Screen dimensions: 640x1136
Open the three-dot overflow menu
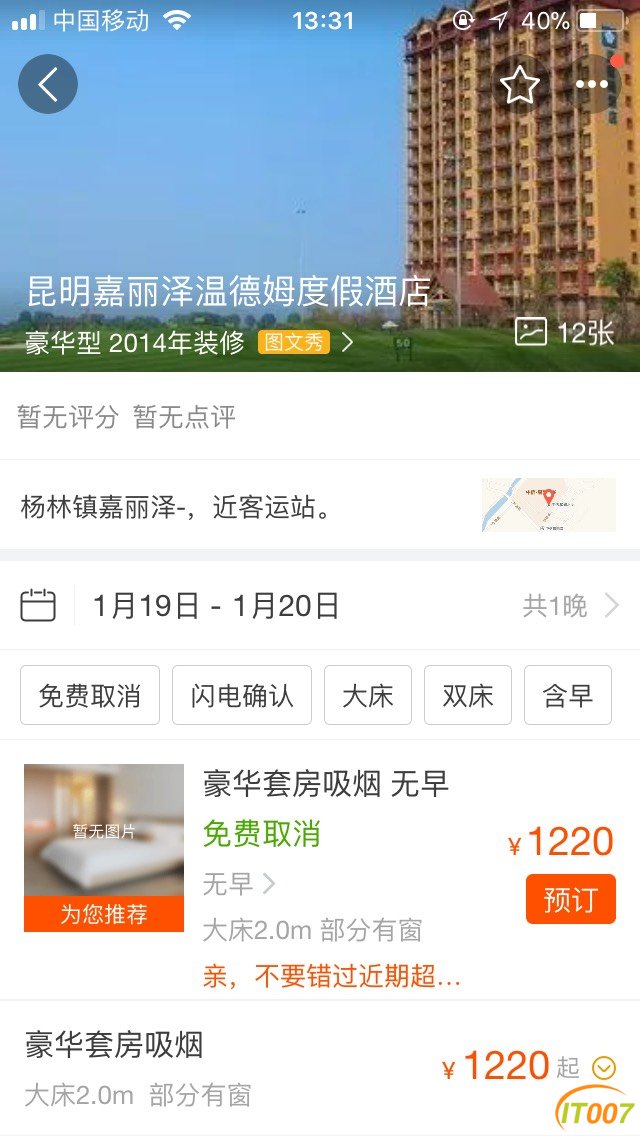coord(592,85)
